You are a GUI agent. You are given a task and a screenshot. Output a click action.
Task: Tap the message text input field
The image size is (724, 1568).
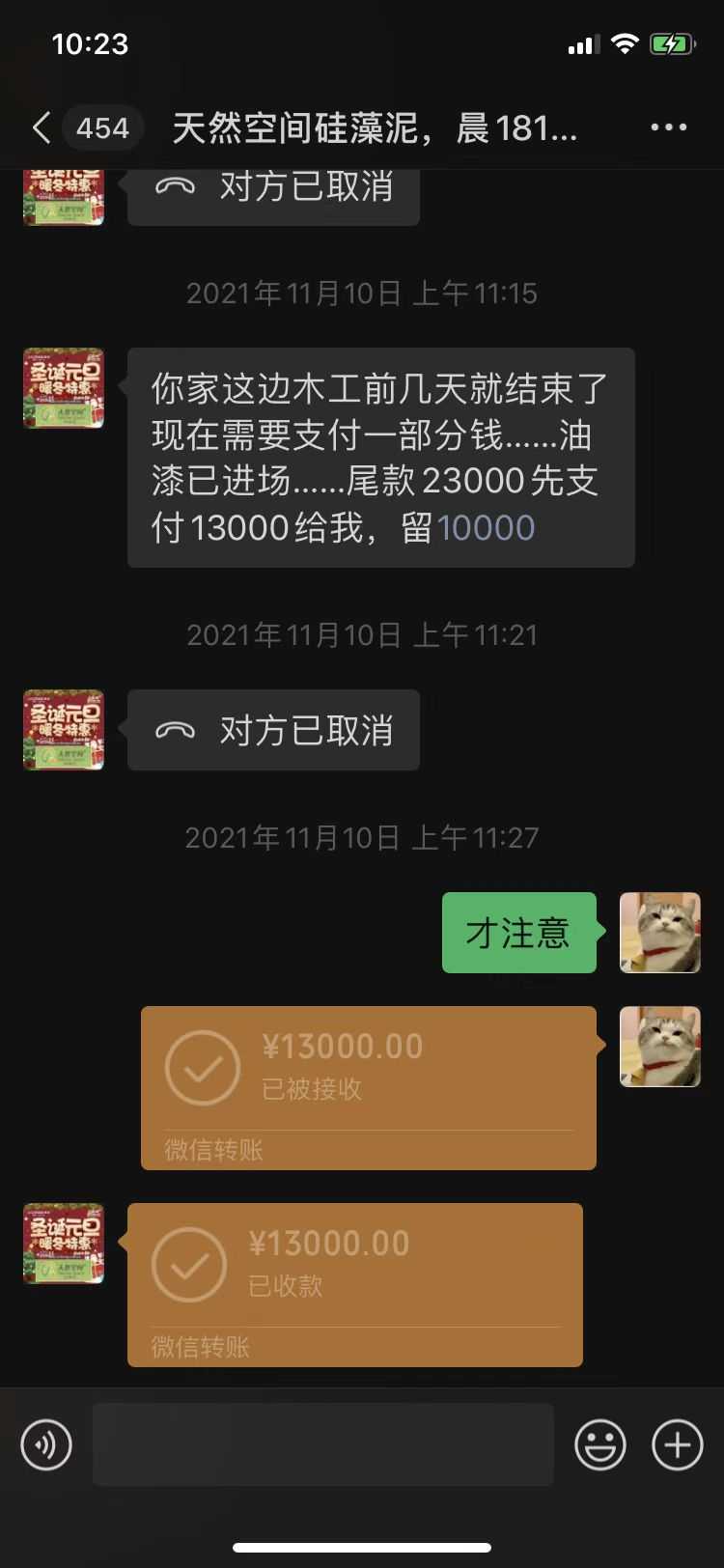point(322,1444)
